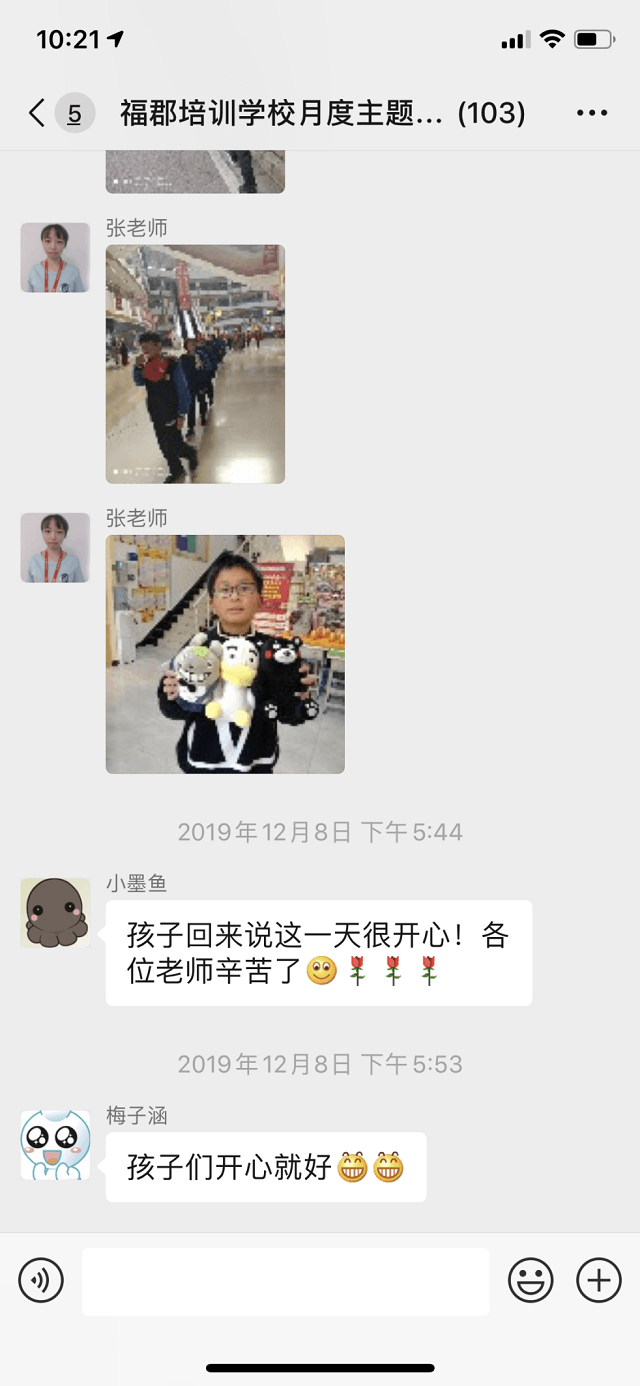640x1386 pixels.
Task: Go back to the chat list
Action: 38,113
